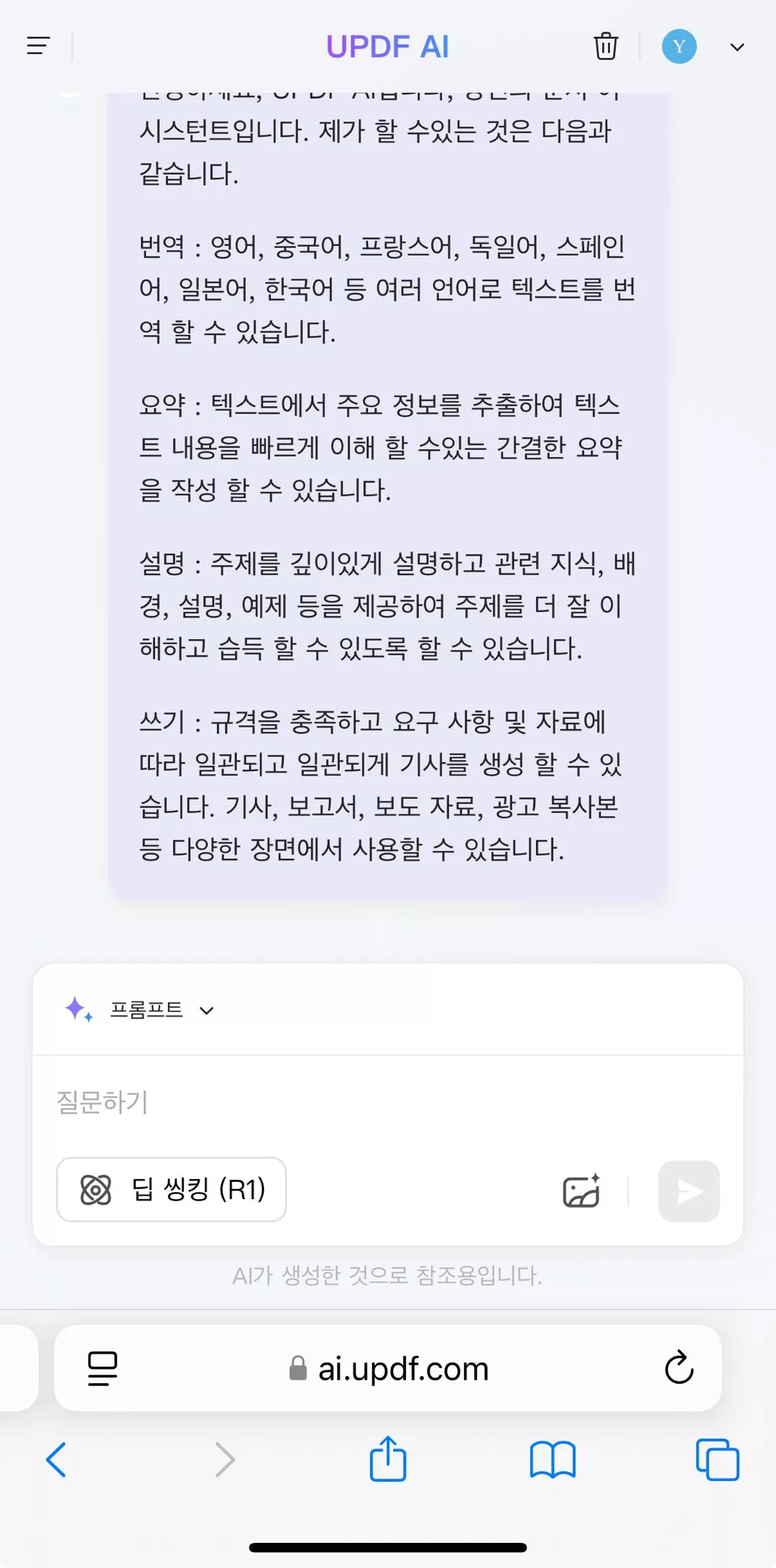776x1568 pixels.
Task: Focus the 질문하기 input field
Action: (x=388, y=1102)
